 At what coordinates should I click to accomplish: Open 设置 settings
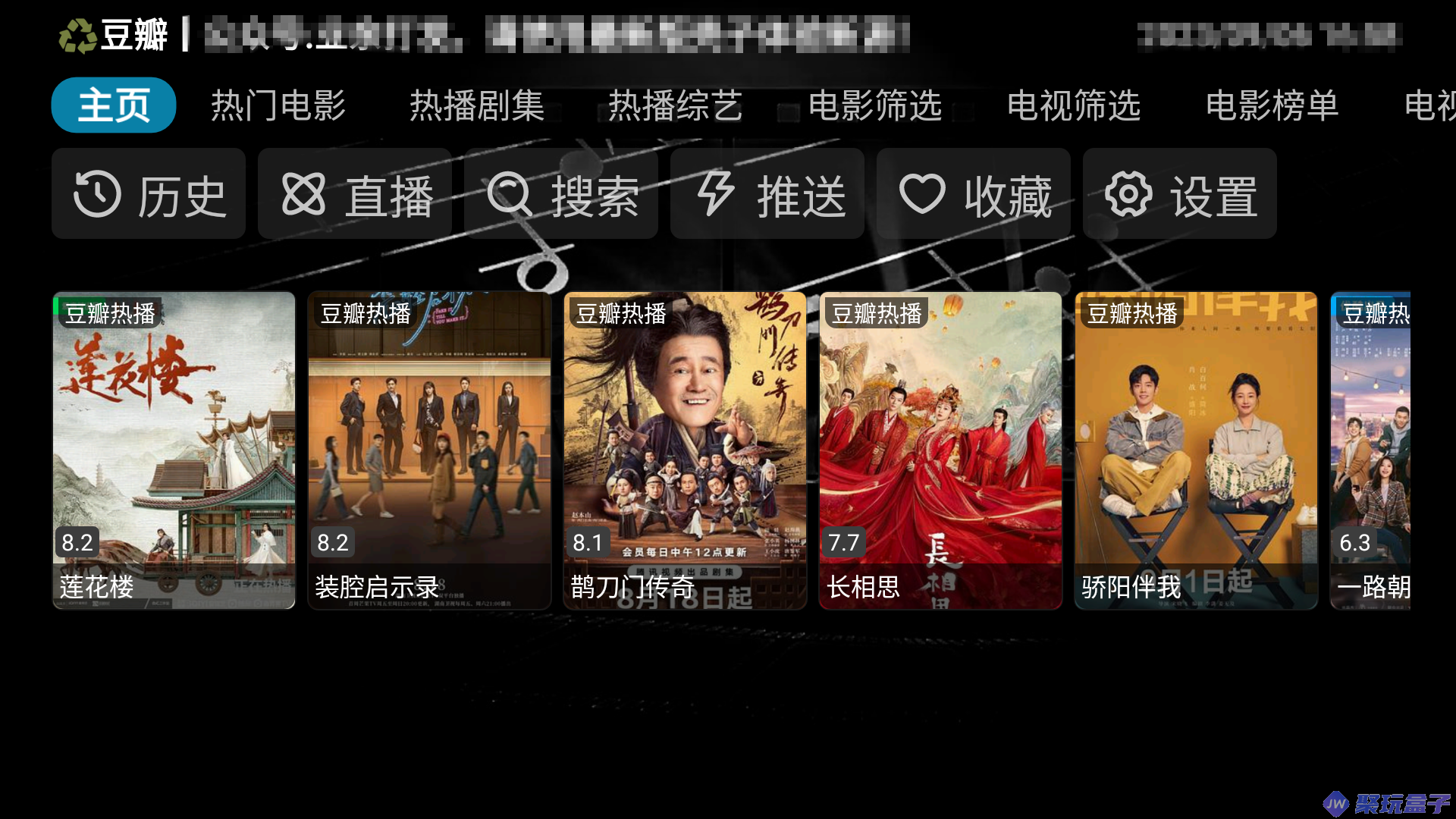[x=1180, y=194]
